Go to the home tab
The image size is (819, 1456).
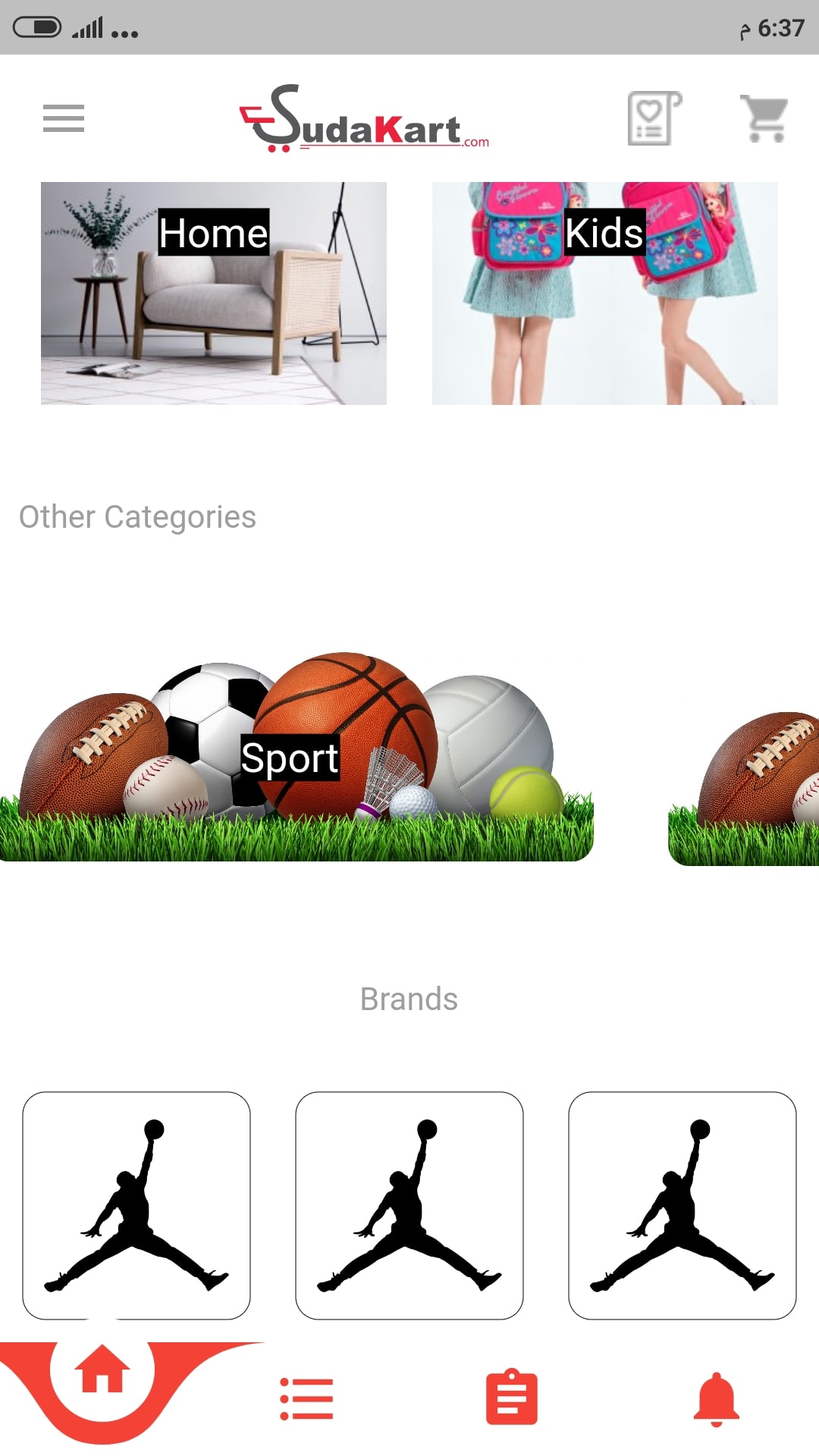[x=102, y=1370]
